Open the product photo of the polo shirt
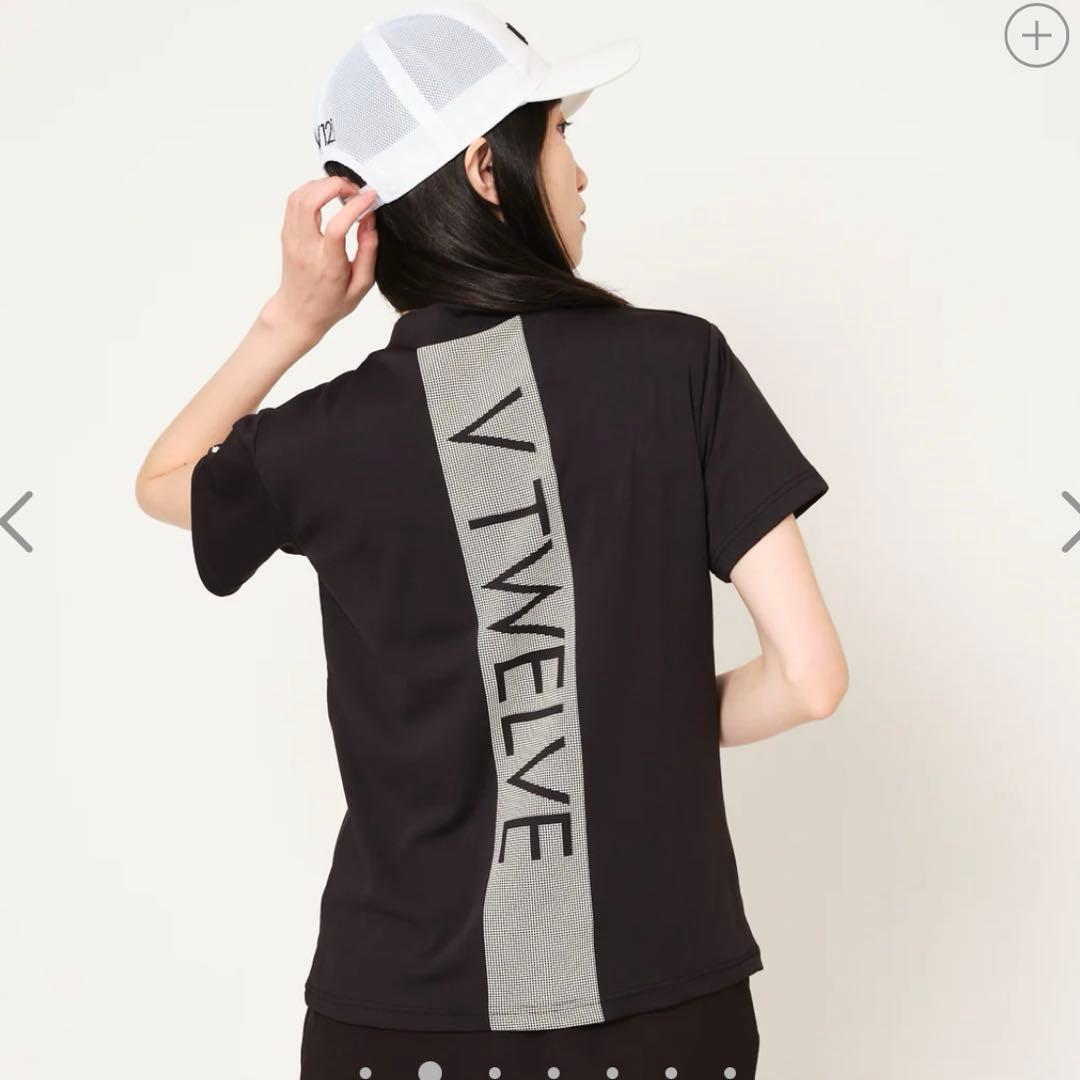The width and height of the screenshot is (1080, 1080). 520,600
